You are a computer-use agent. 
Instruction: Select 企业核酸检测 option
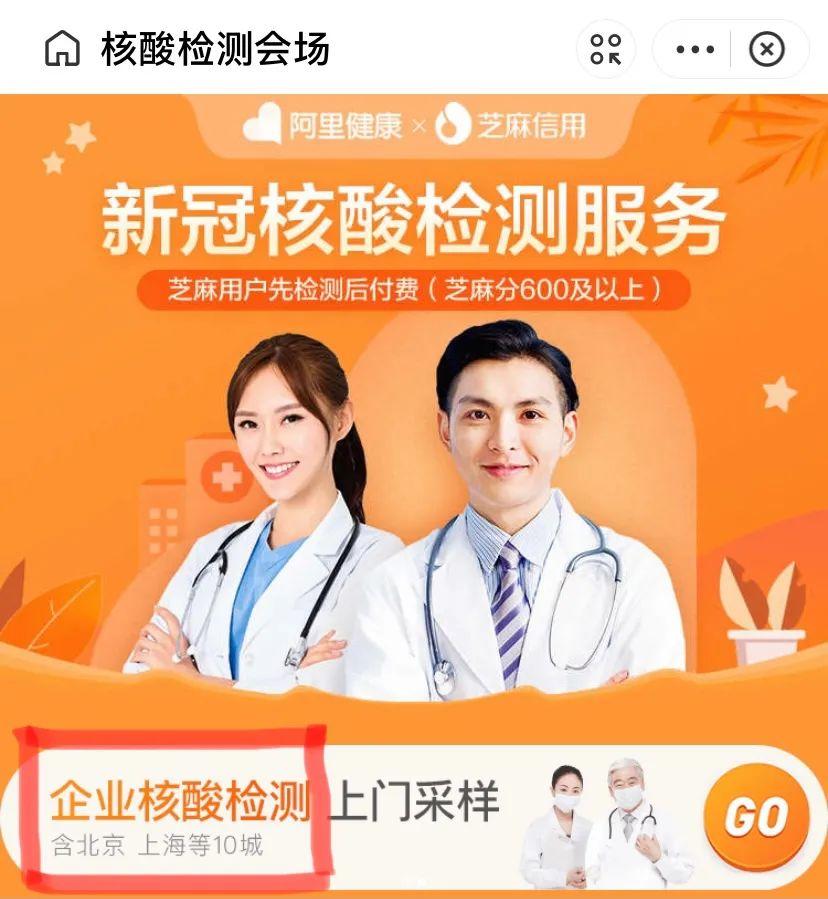coord(179,800)
